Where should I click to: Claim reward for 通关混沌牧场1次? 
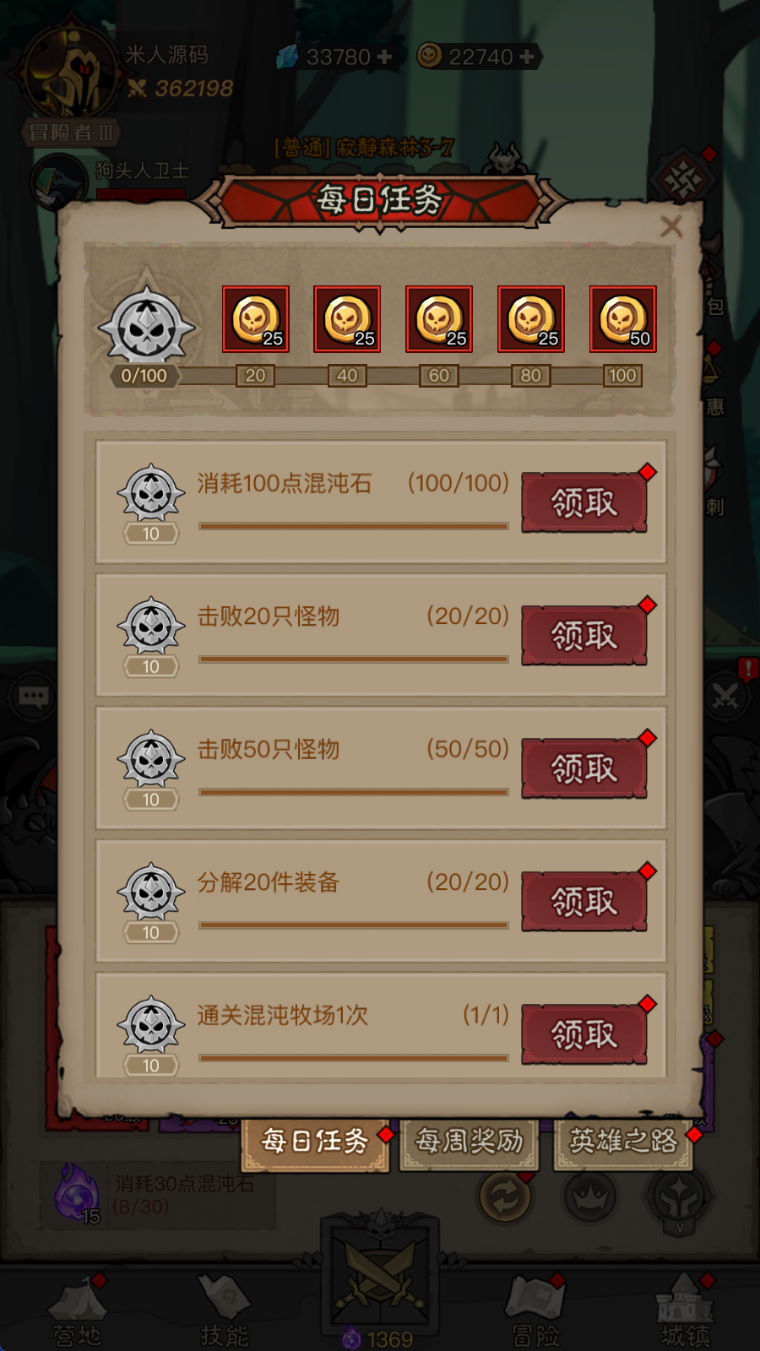click(584, 1034)
